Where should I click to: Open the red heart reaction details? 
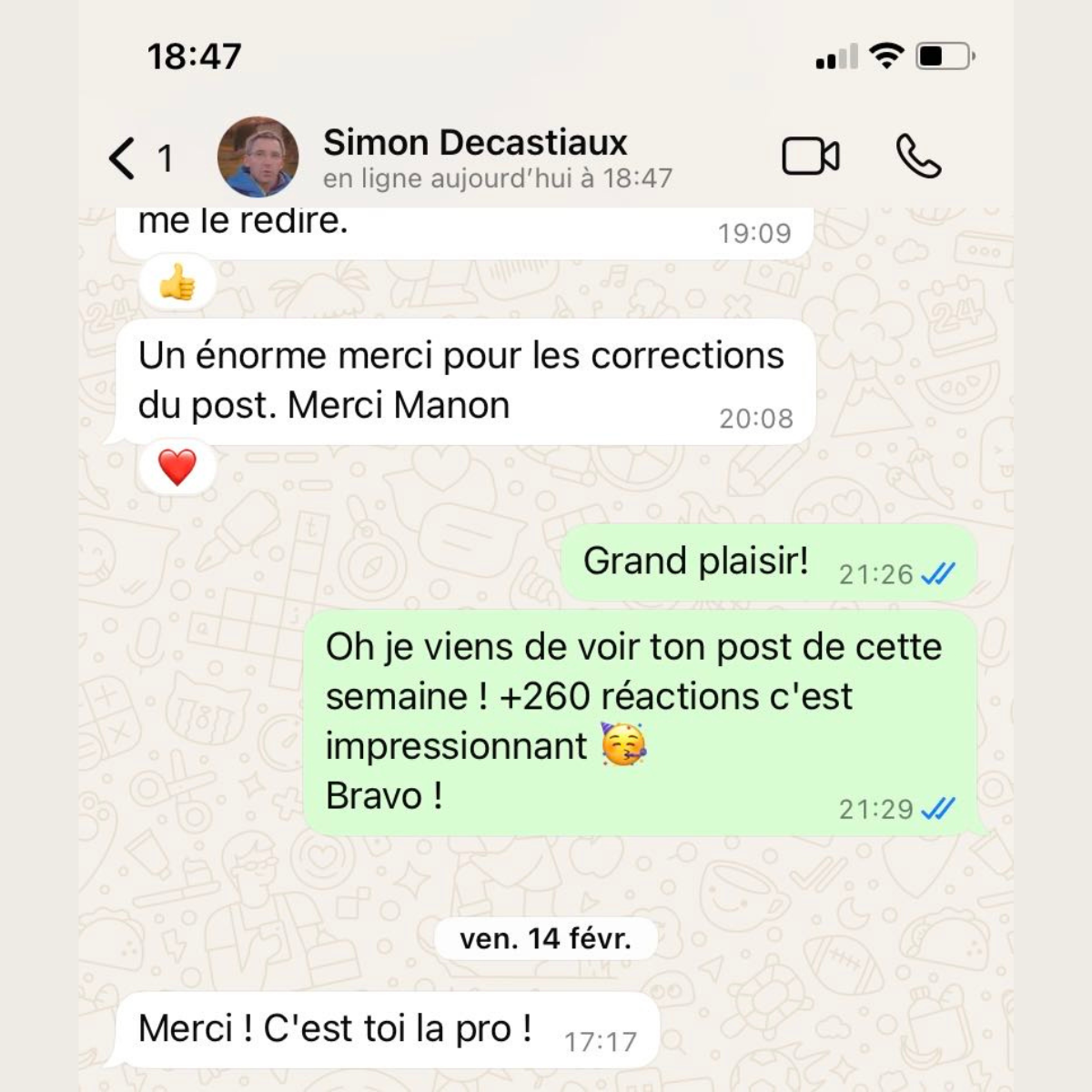(x=177, y=468)
